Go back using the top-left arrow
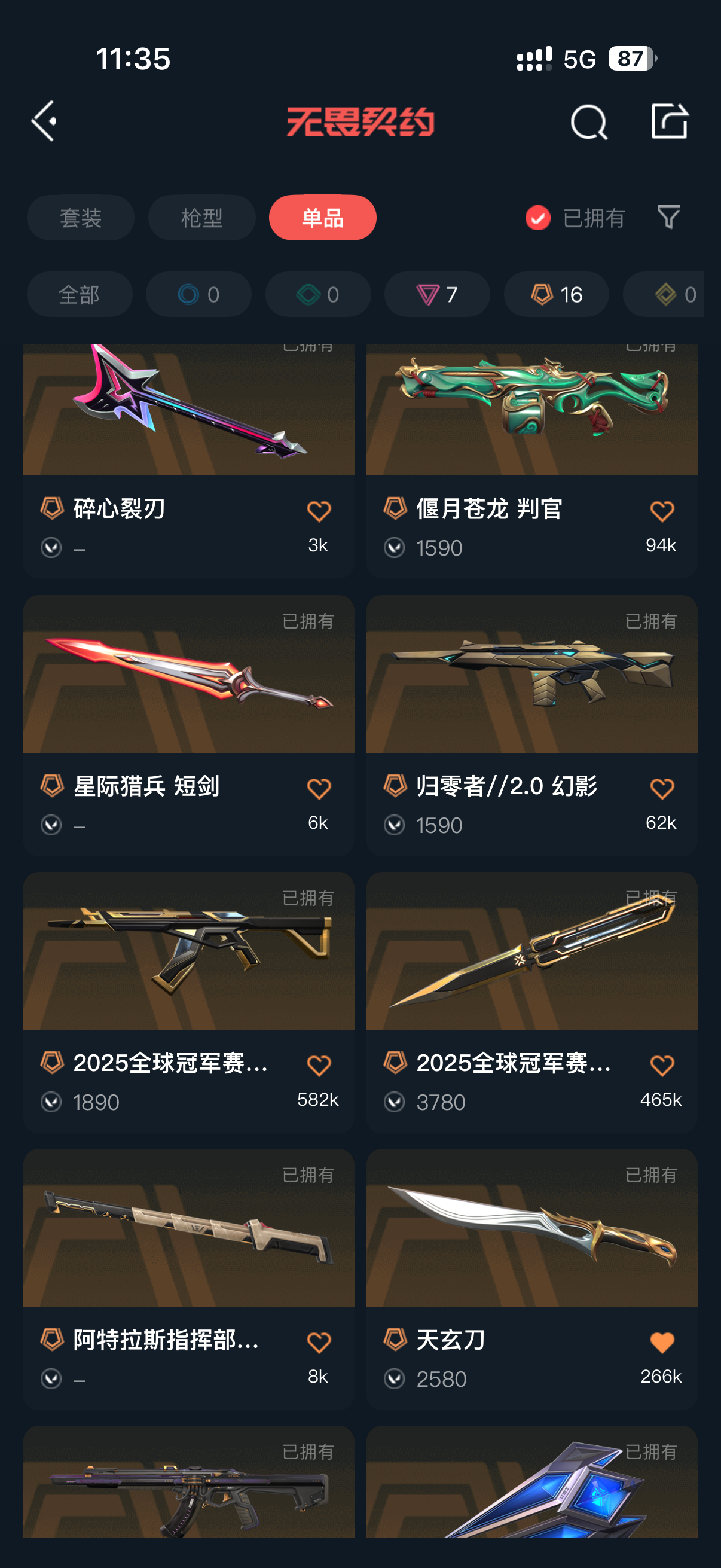The width and height of the screenshot is (721, 1568). pyautogui.click(x=44, y=121)
